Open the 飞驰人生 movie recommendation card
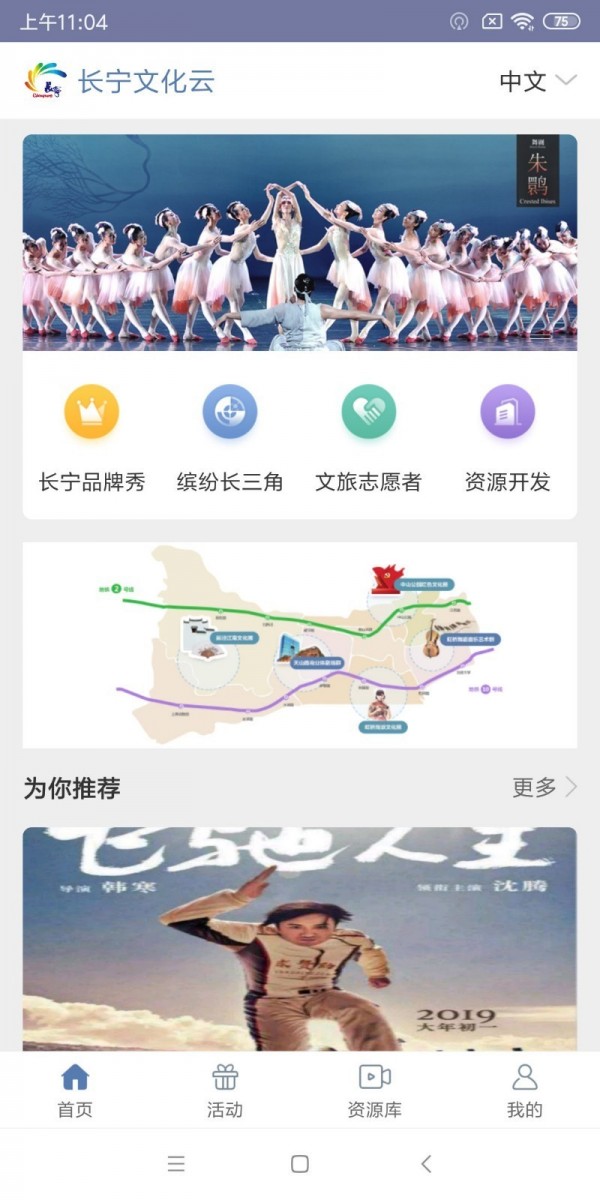Screen dimensions: 600x1200 300,938
